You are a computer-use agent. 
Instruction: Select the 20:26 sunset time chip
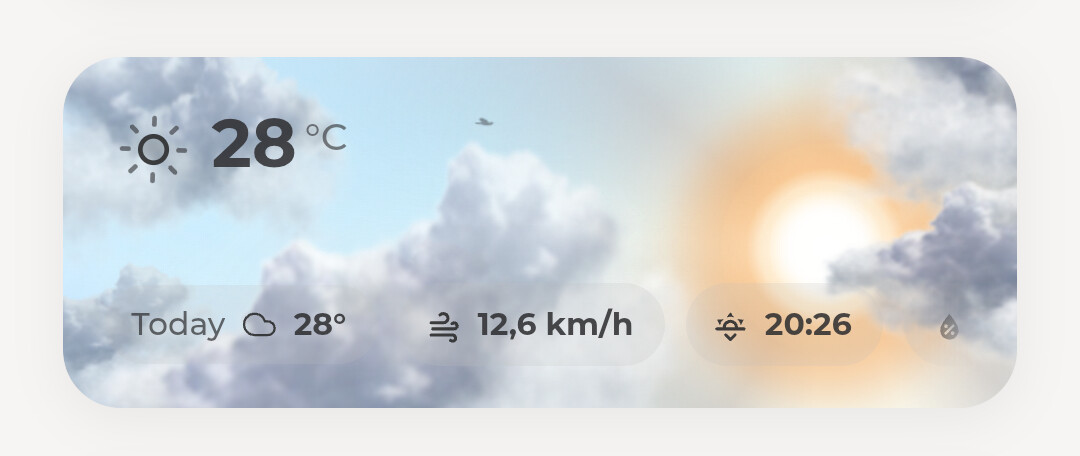click(785, 324)
